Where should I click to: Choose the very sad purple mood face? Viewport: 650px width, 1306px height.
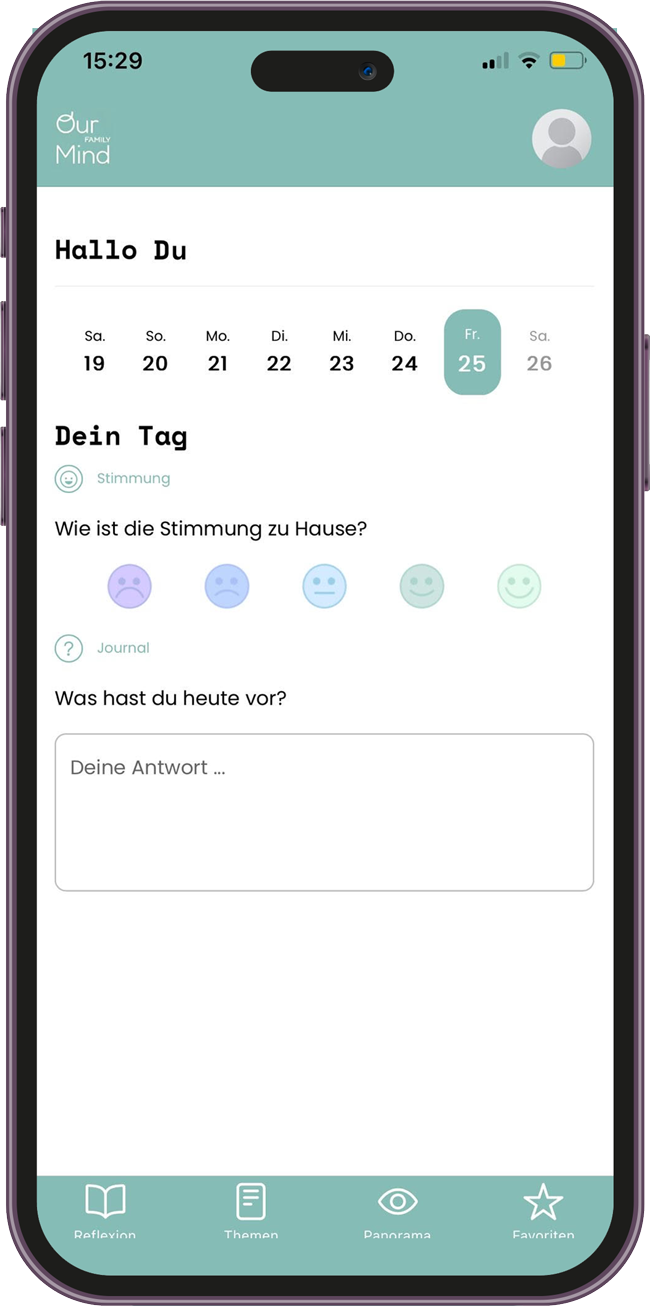click(129, 586)
